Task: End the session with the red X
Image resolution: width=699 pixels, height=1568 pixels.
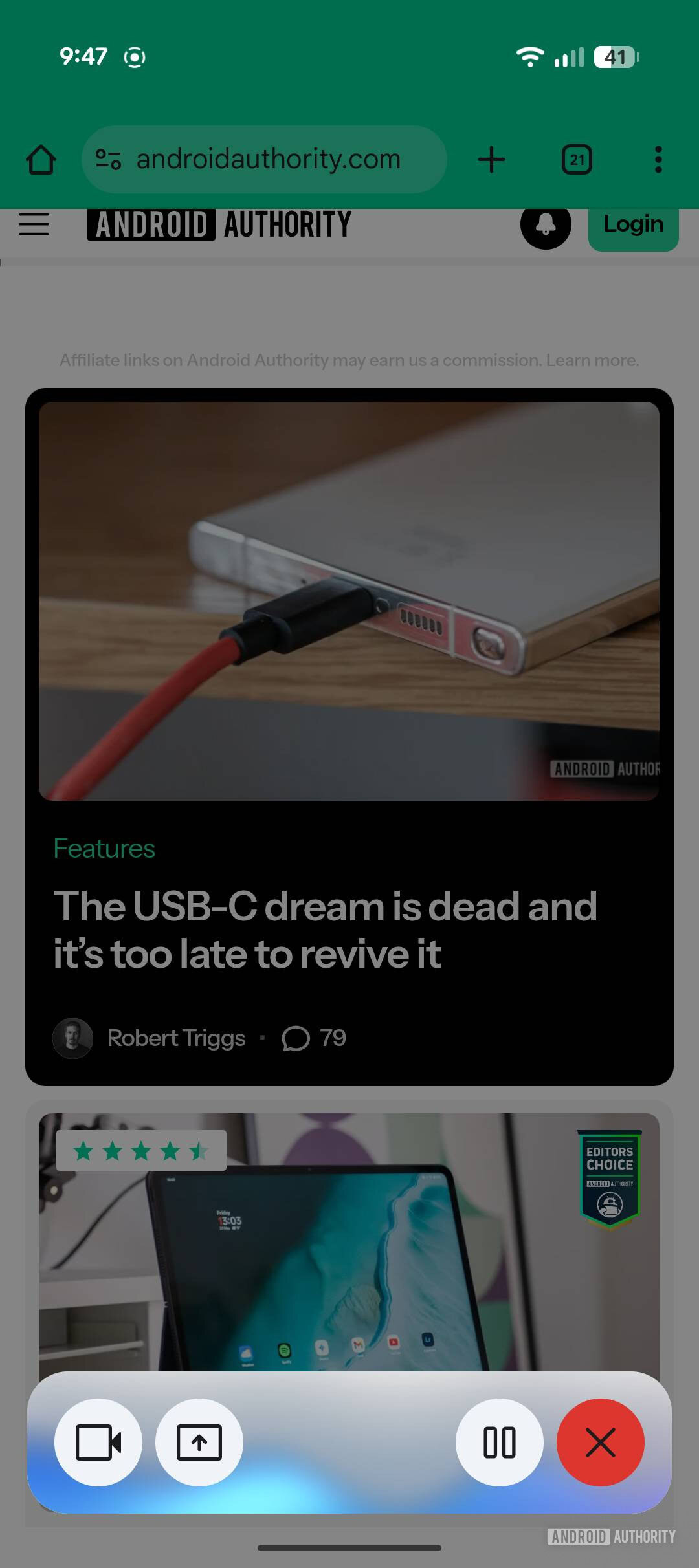Action: (601, 1443)
